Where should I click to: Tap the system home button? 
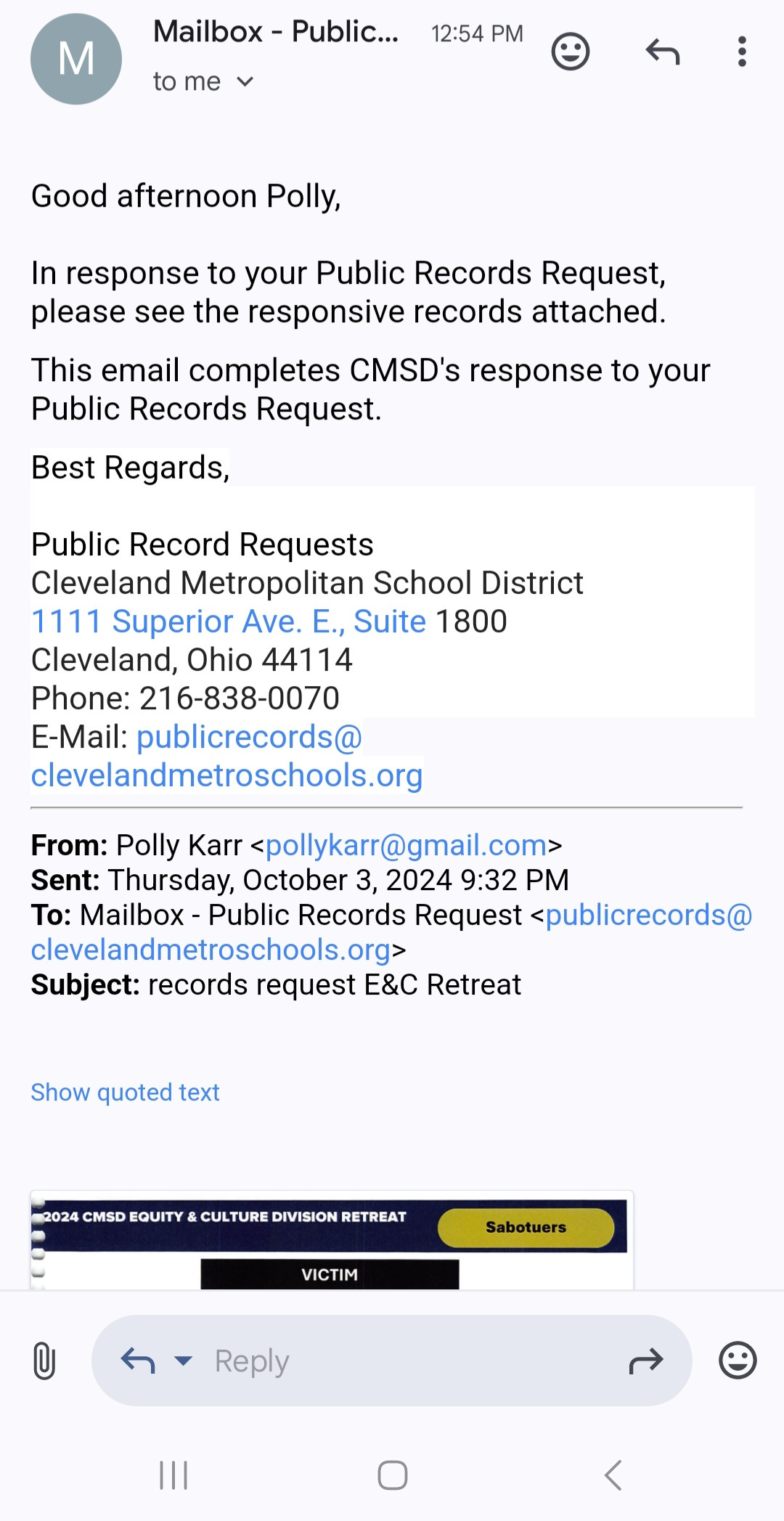point(393,1475)
